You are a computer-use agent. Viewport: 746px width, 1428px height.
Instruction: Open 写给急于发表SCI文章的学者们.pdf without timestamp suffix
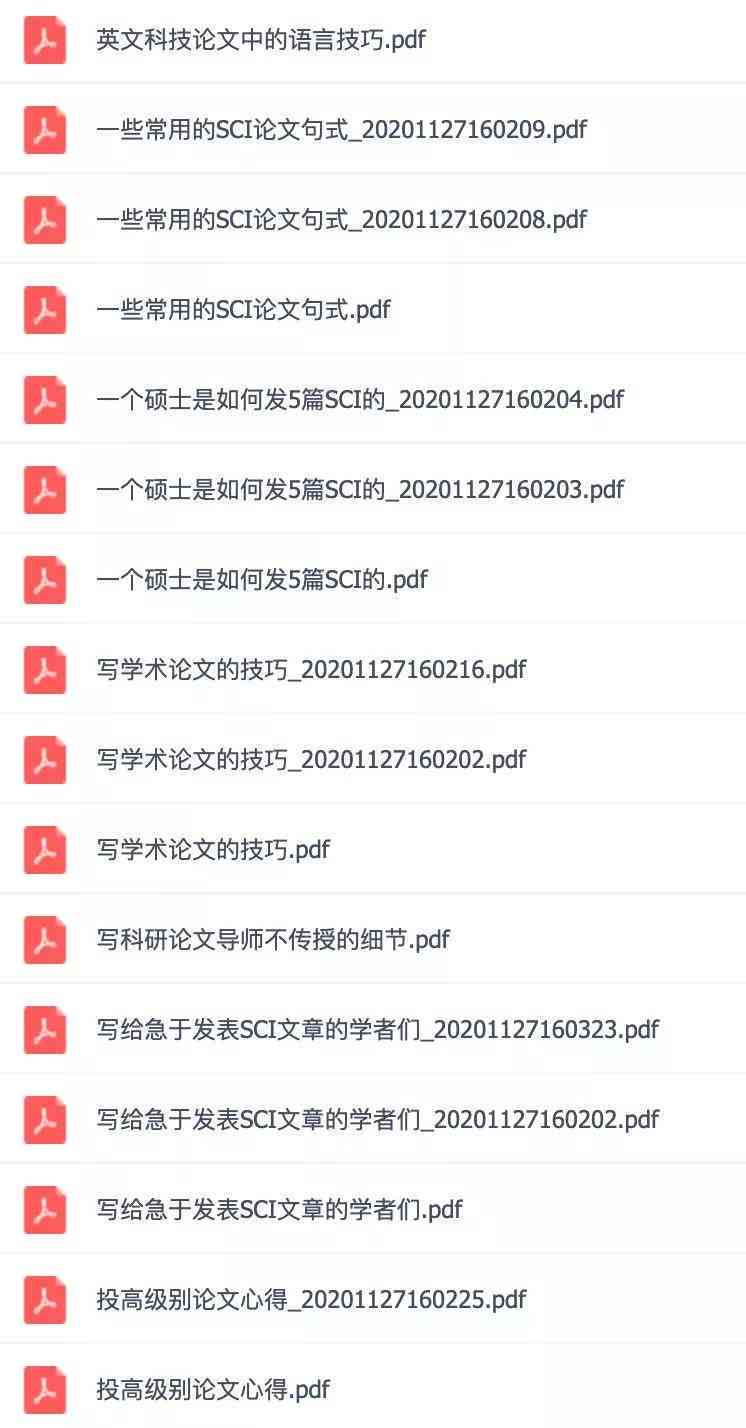[x=373, y=1210]
